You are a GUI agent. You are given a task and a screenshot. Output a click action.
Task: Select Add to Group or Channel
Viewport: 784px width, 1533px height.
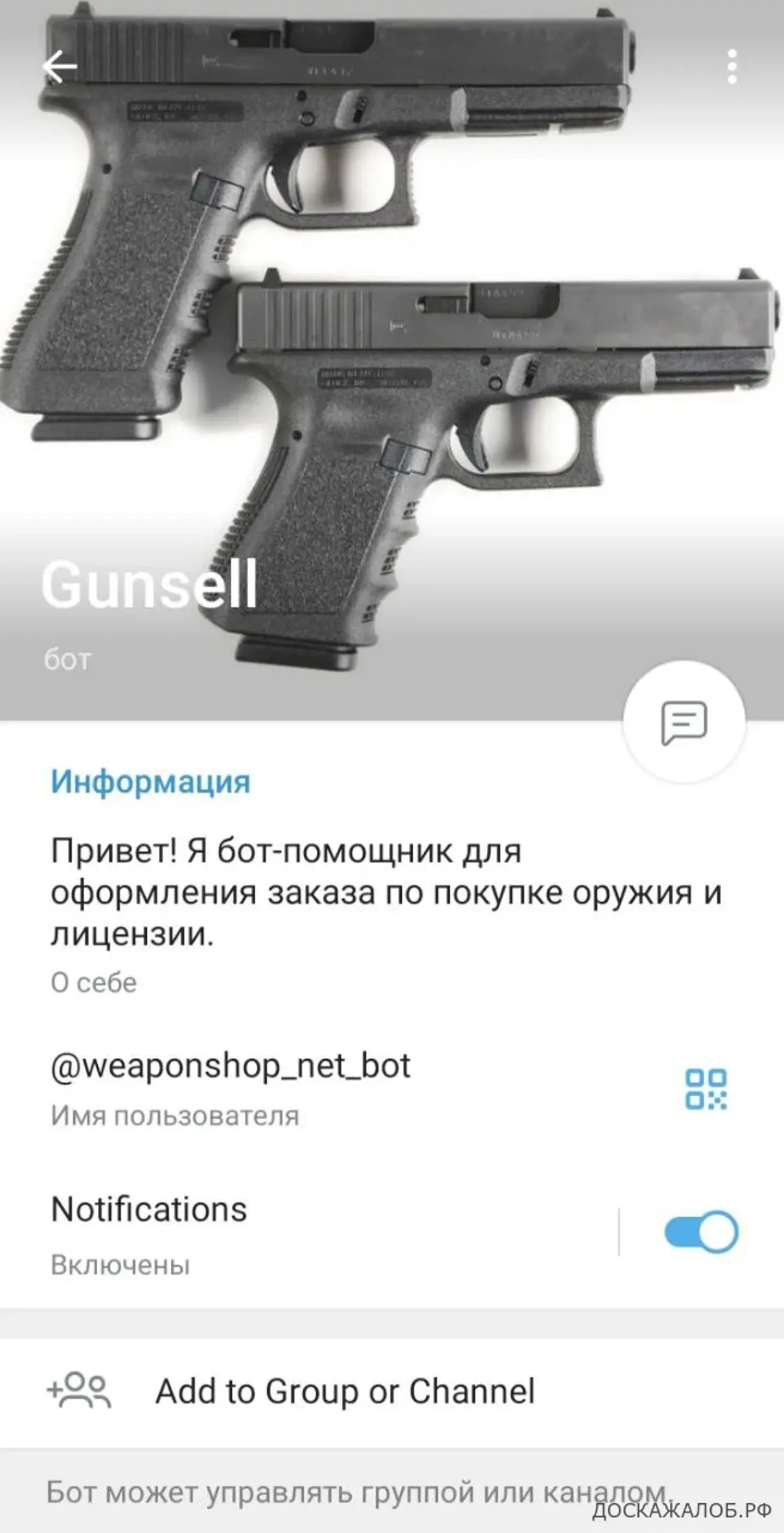click(x=345, y=1391)
